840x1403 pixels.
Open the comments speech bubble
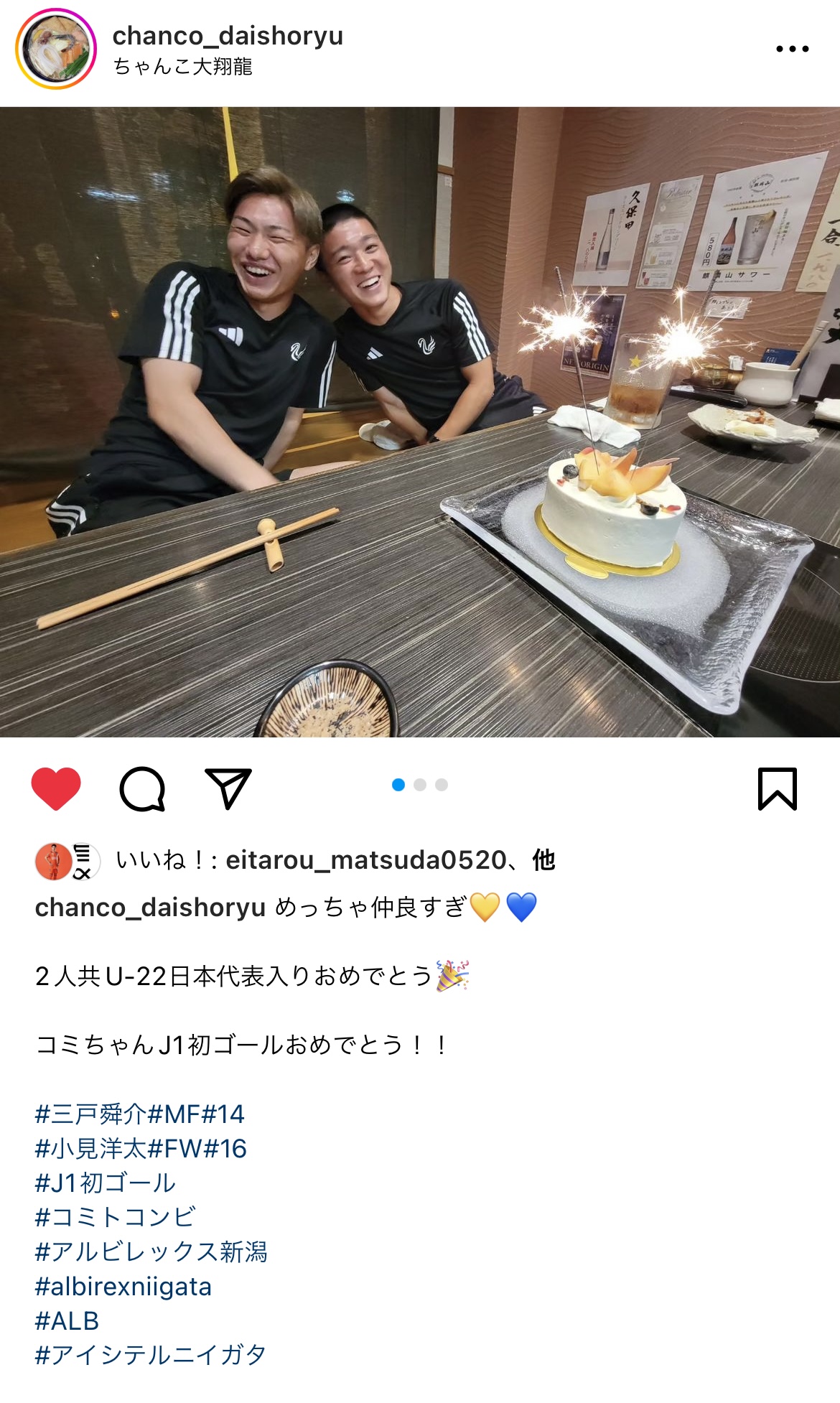click(x=142, y=788)
